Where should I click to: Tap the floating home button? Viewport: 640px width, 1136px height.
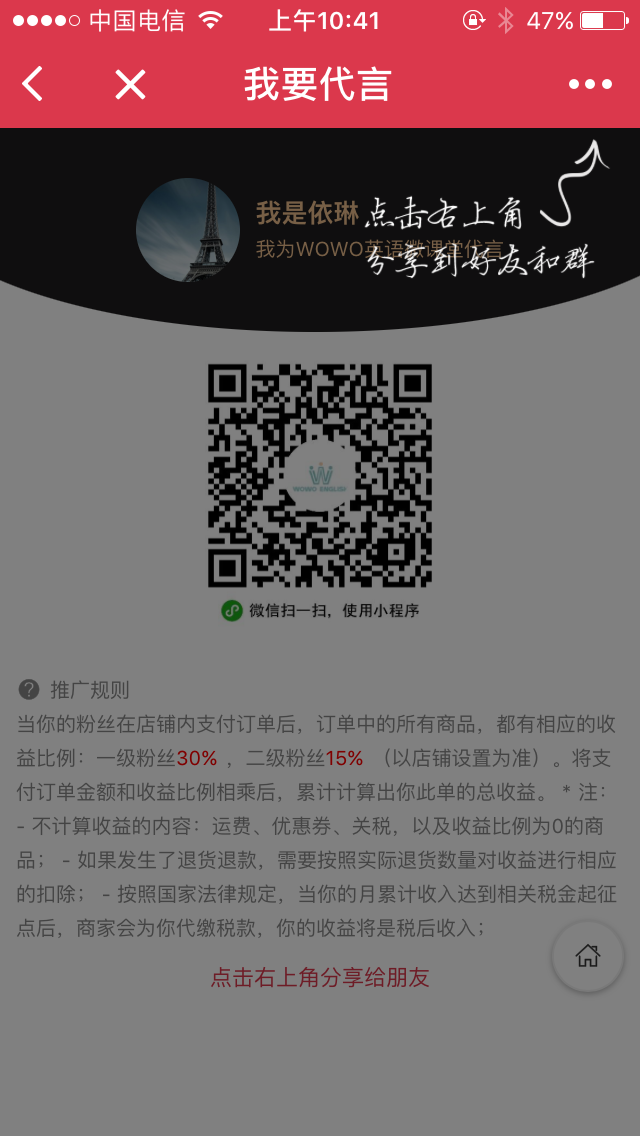[588, 956]
